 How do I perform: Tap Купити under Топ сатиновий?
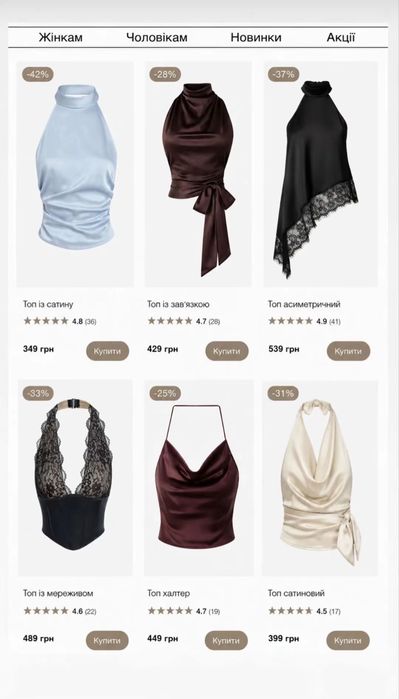coord(348,640)
